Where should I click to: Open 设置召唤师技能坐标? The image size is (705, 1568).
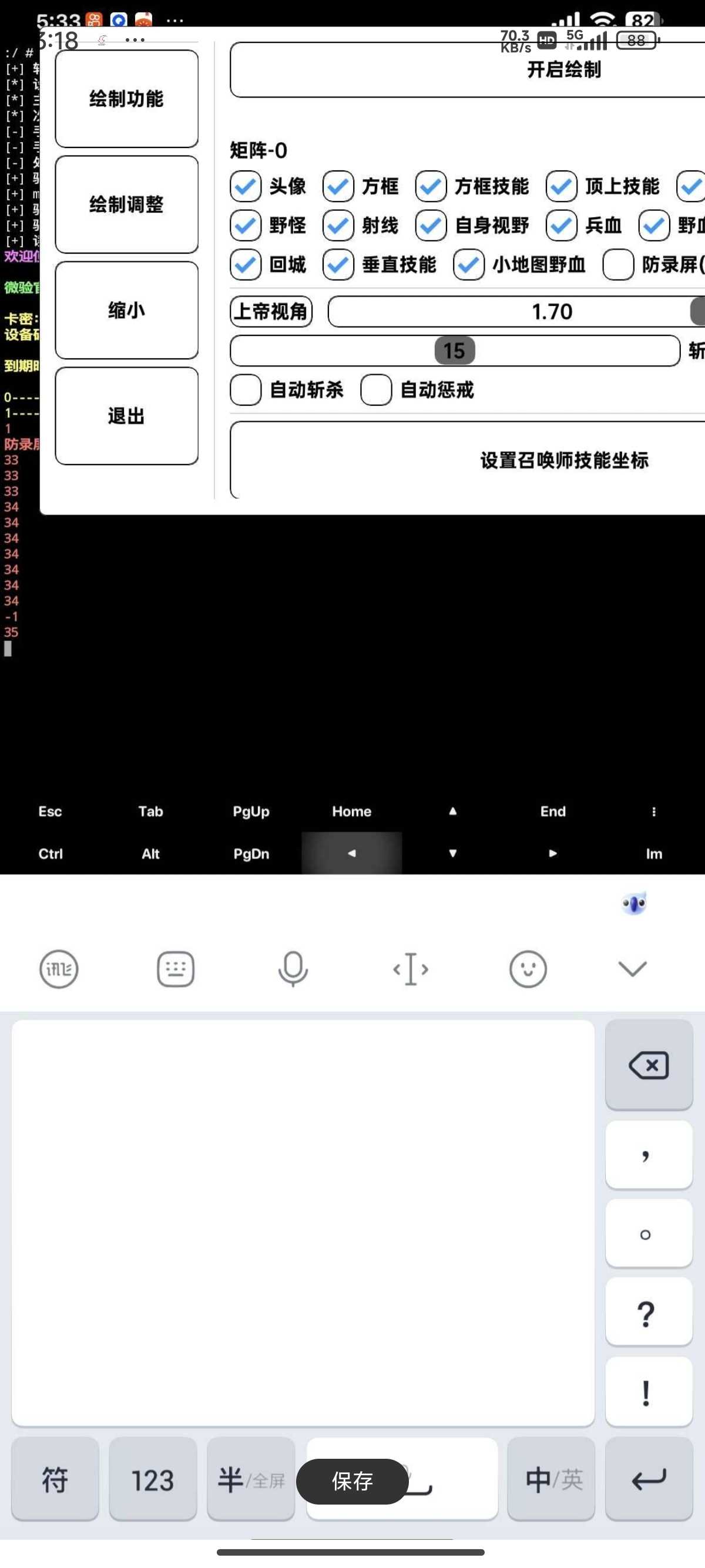[x=468, y=460]
